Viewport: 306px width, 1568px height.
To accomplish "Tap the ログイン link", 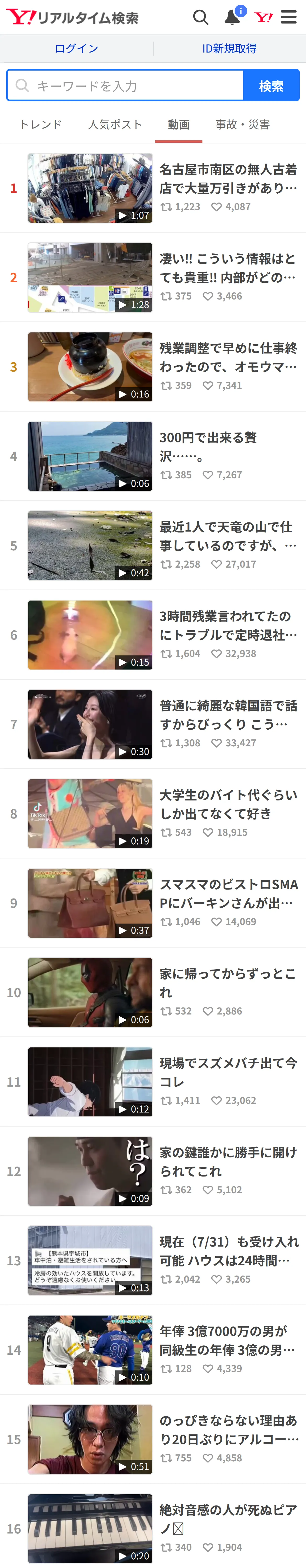I will pyautogui.click(x=76, y=49).
